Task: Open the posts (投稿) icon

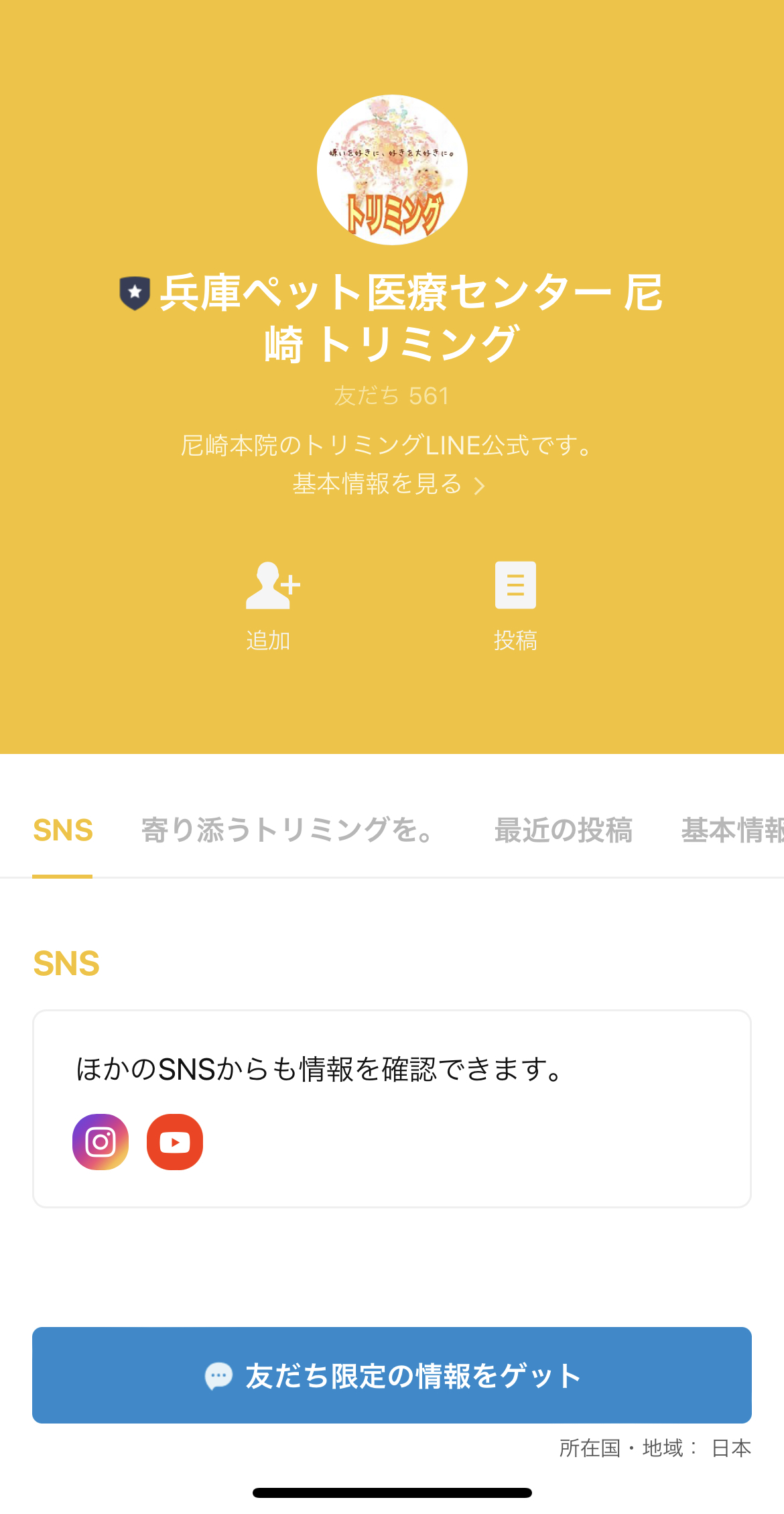Action: click(515, 585)
